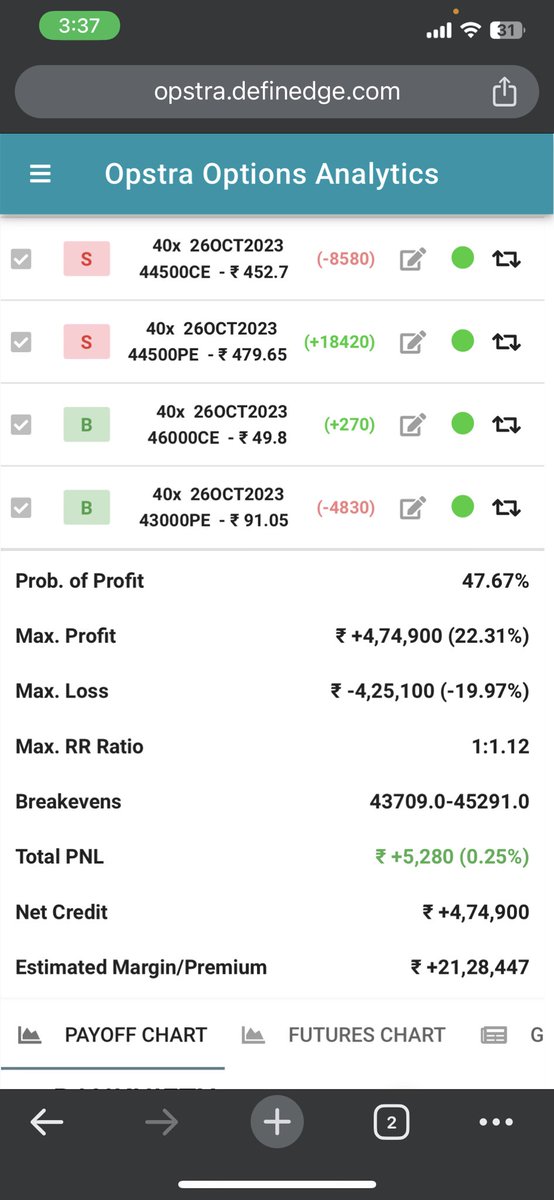Toggle buy button on 46000CE leg
The width and height of the screenshot is (554, 1200).
click(86, 425)
